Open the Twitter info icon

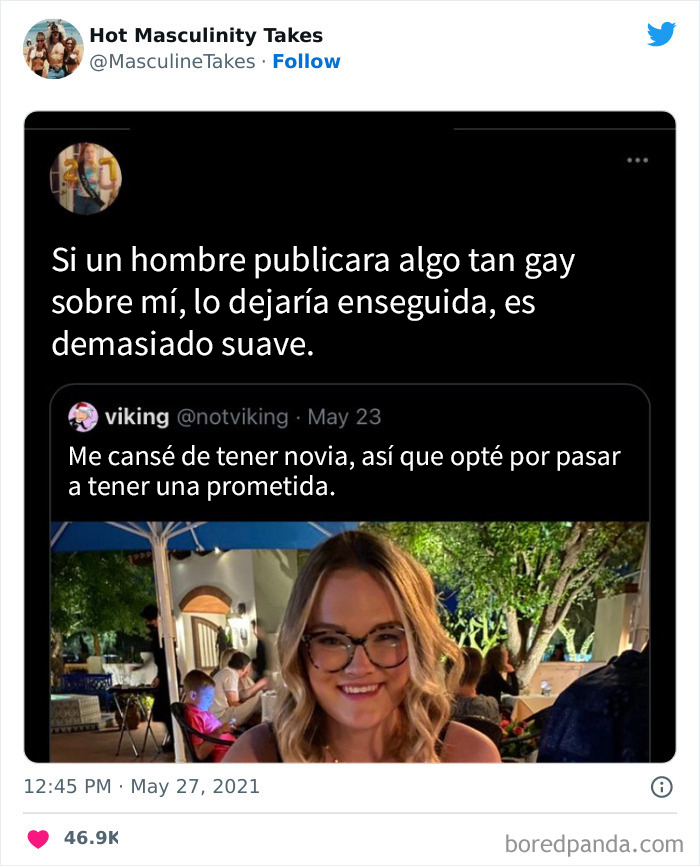click(x=661, y=787)
